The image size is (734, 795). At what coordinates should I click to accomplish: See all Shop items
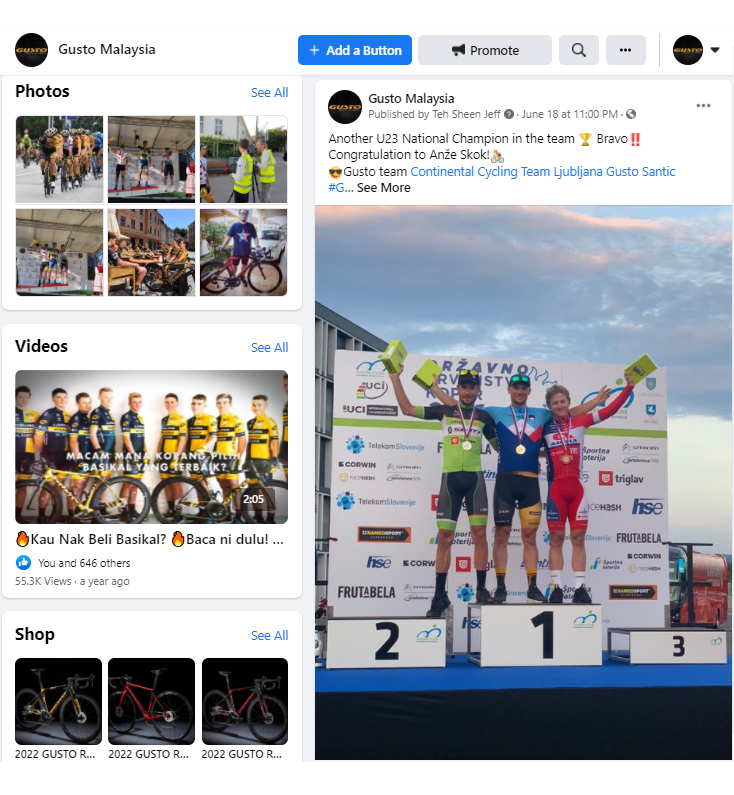[269, 636]
